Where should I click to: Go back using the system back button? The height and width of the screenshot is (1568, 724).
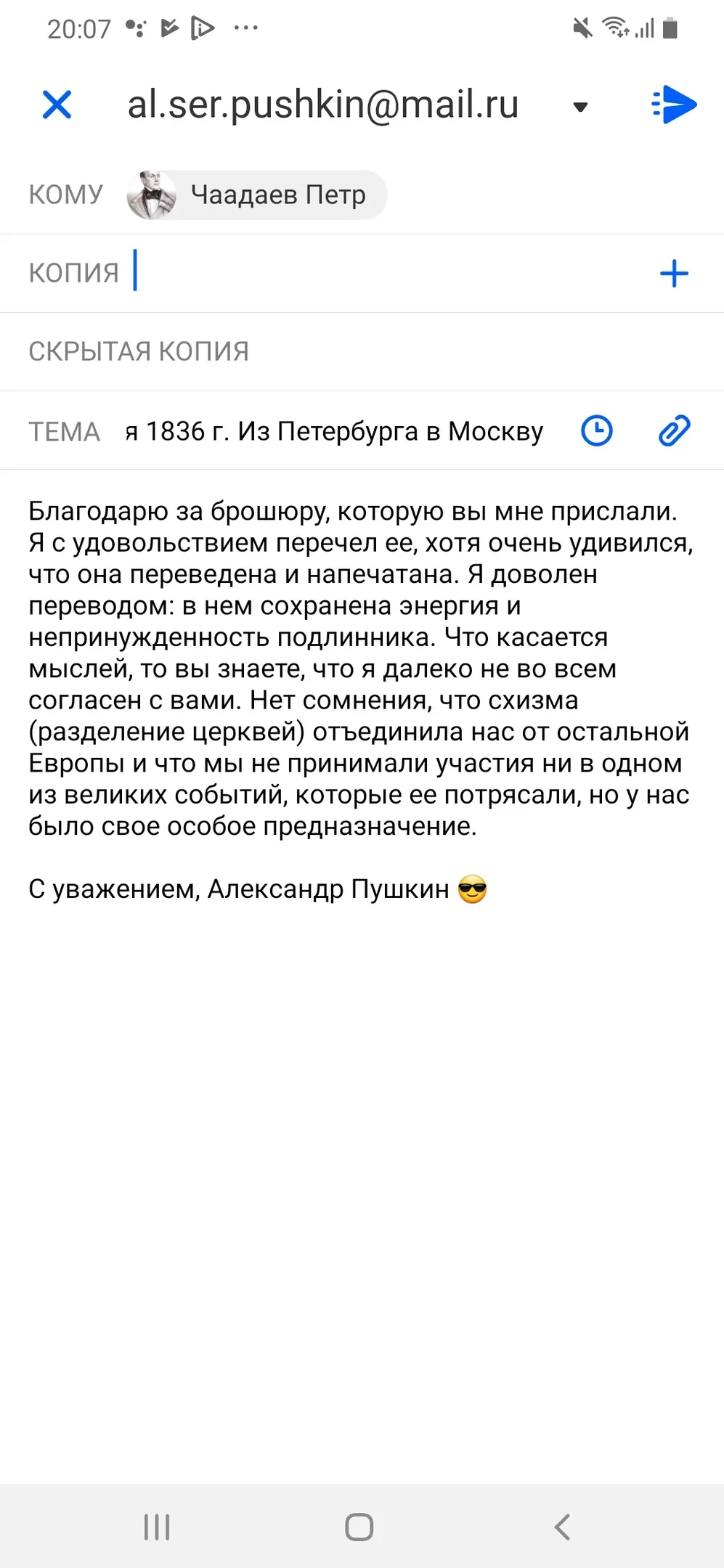[562, 1527]
